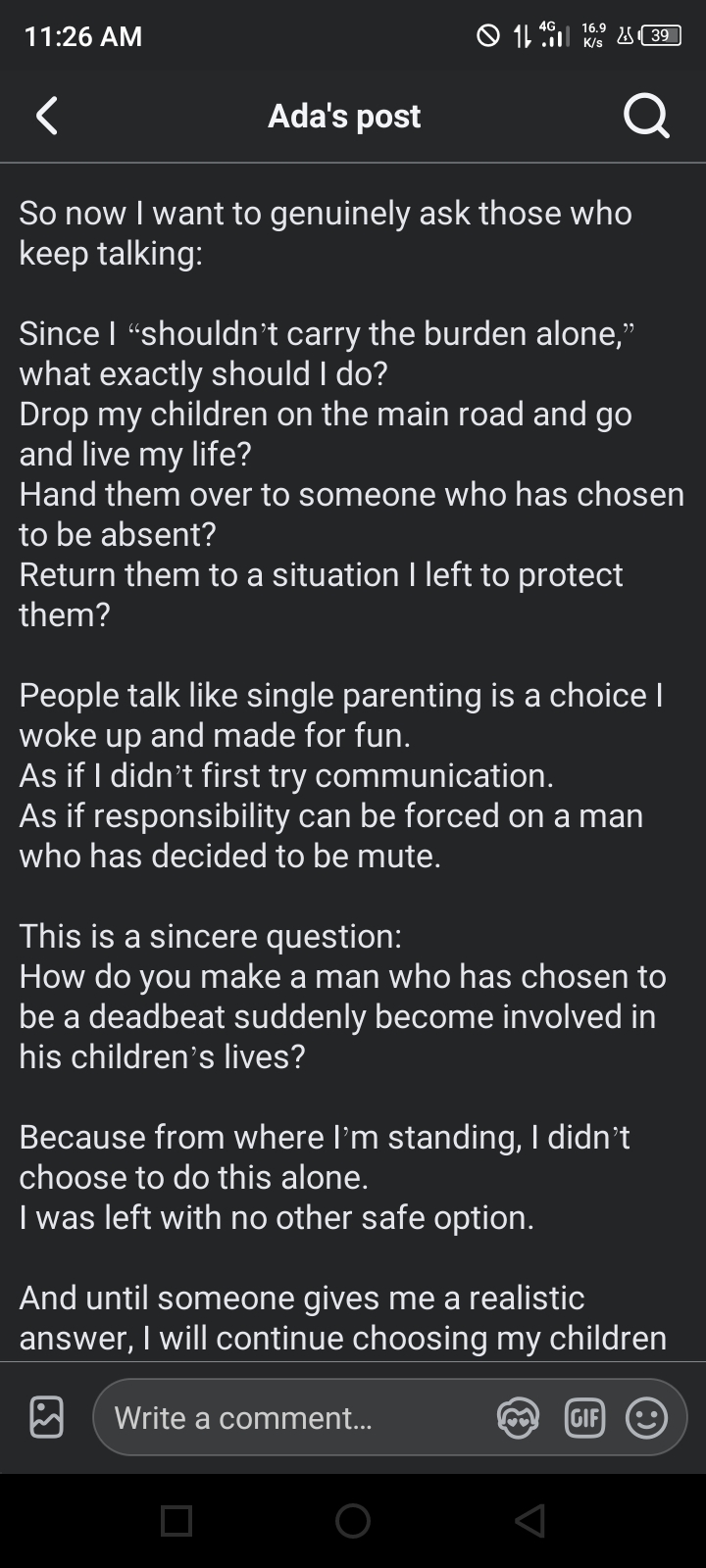Open the GIF picker
The image size is (706, 1568).
click(x=584, y=1417)
